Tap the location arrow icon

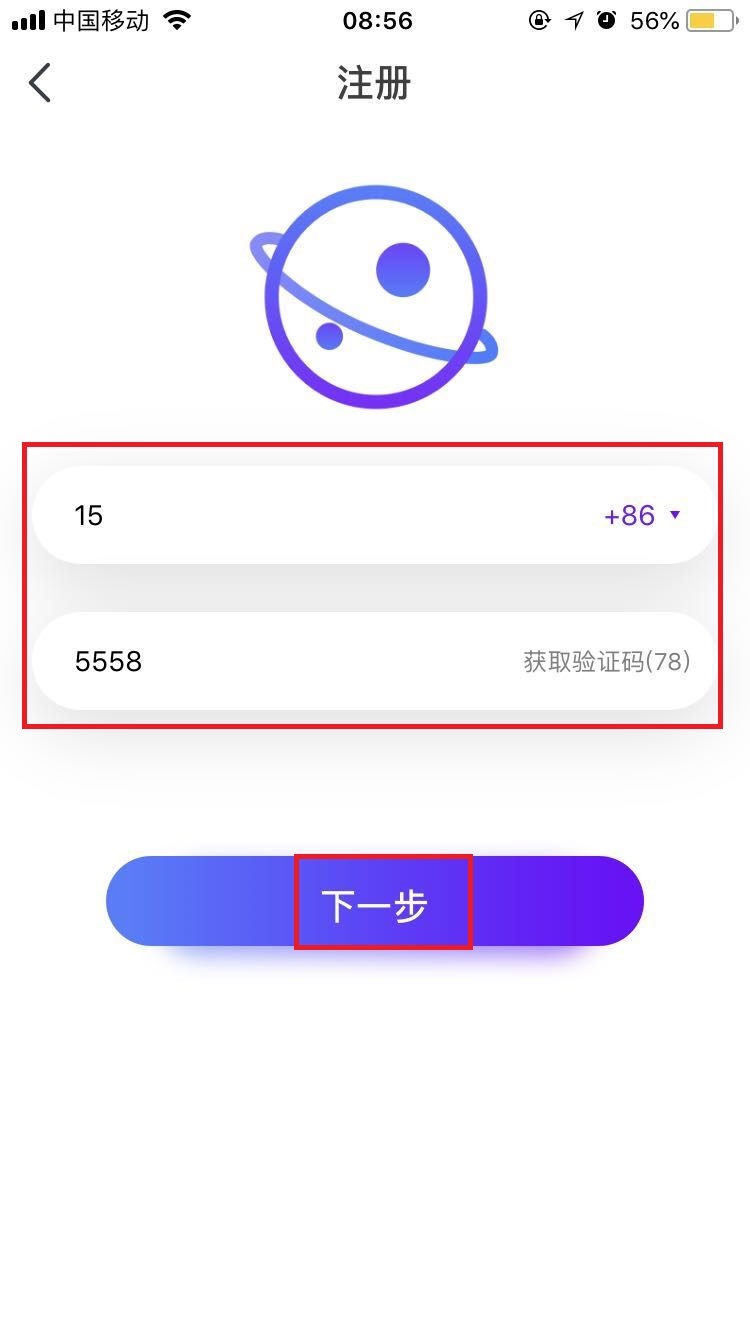tap(573, 19)
